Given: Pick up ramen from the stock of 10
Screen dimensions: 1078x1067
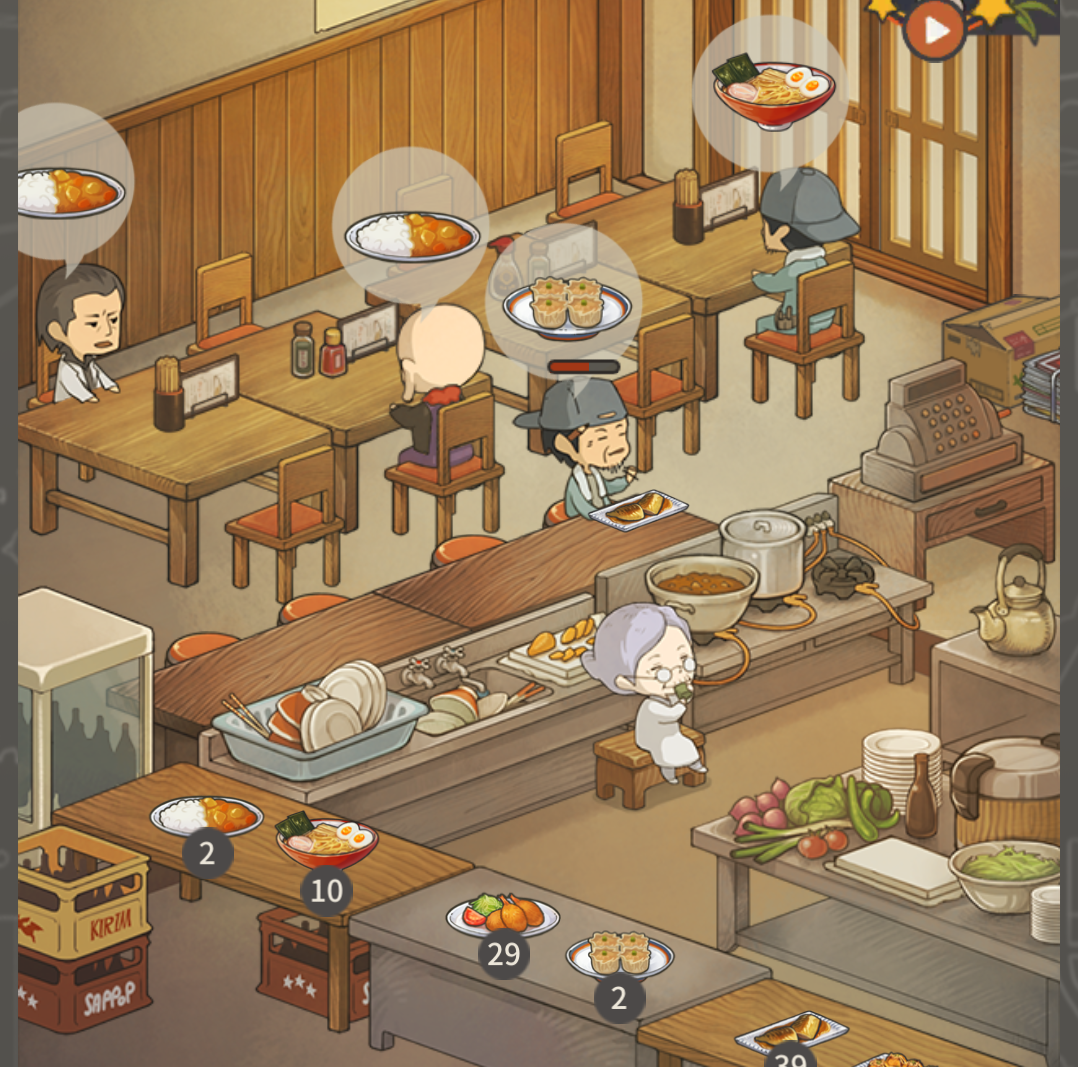Looking at the screenshot, I should tap(327, 843).
